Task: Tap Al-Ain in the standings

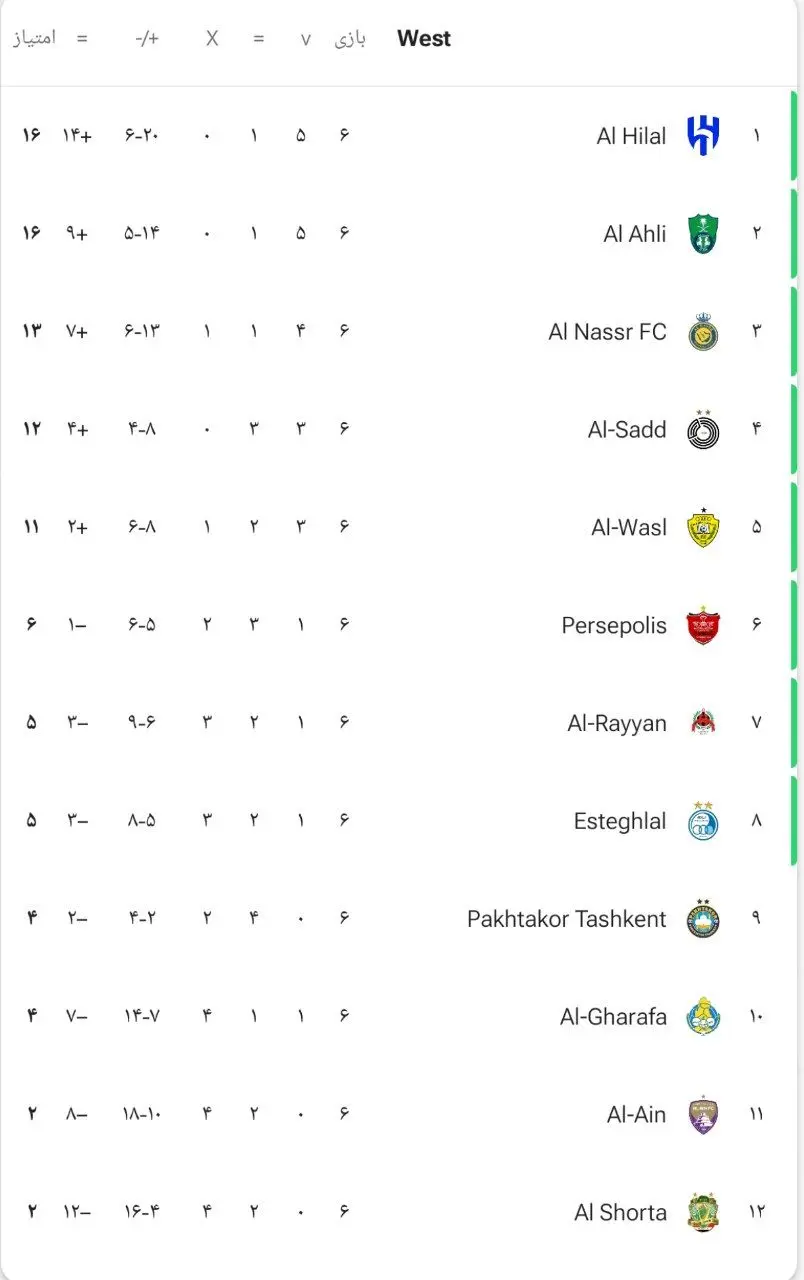Action: (636, 1114)
